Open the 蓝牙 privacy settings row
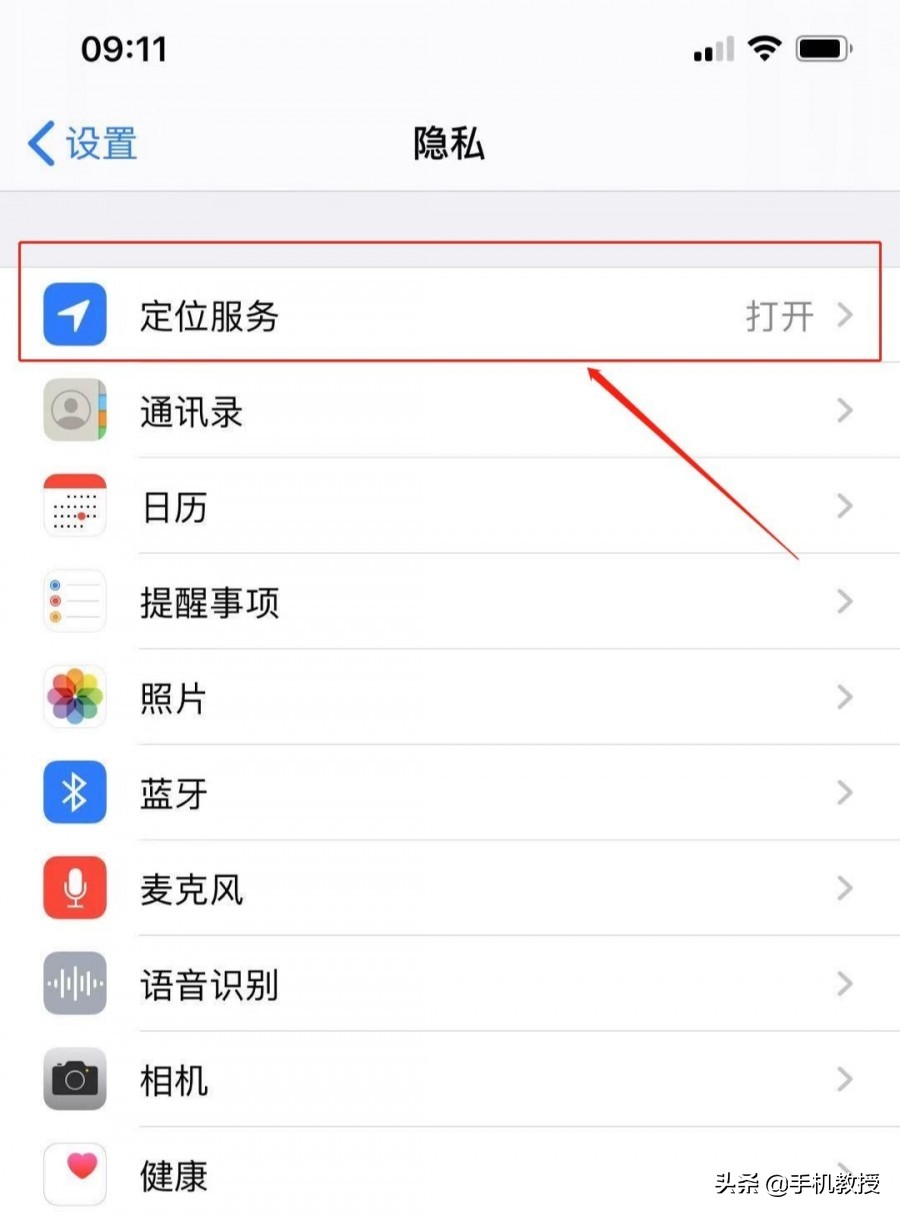 point(450,792)
